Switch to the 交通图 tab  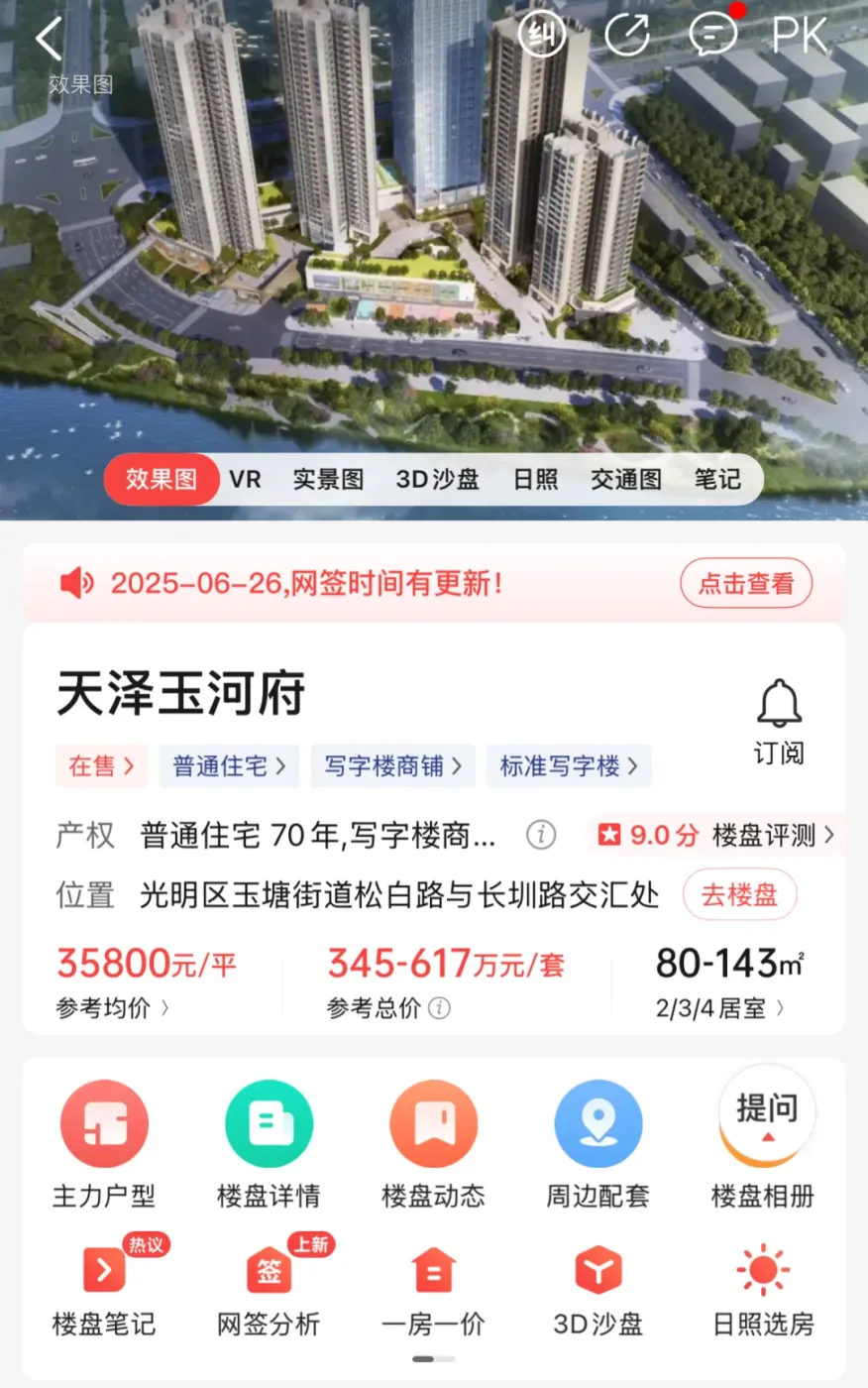626,480
